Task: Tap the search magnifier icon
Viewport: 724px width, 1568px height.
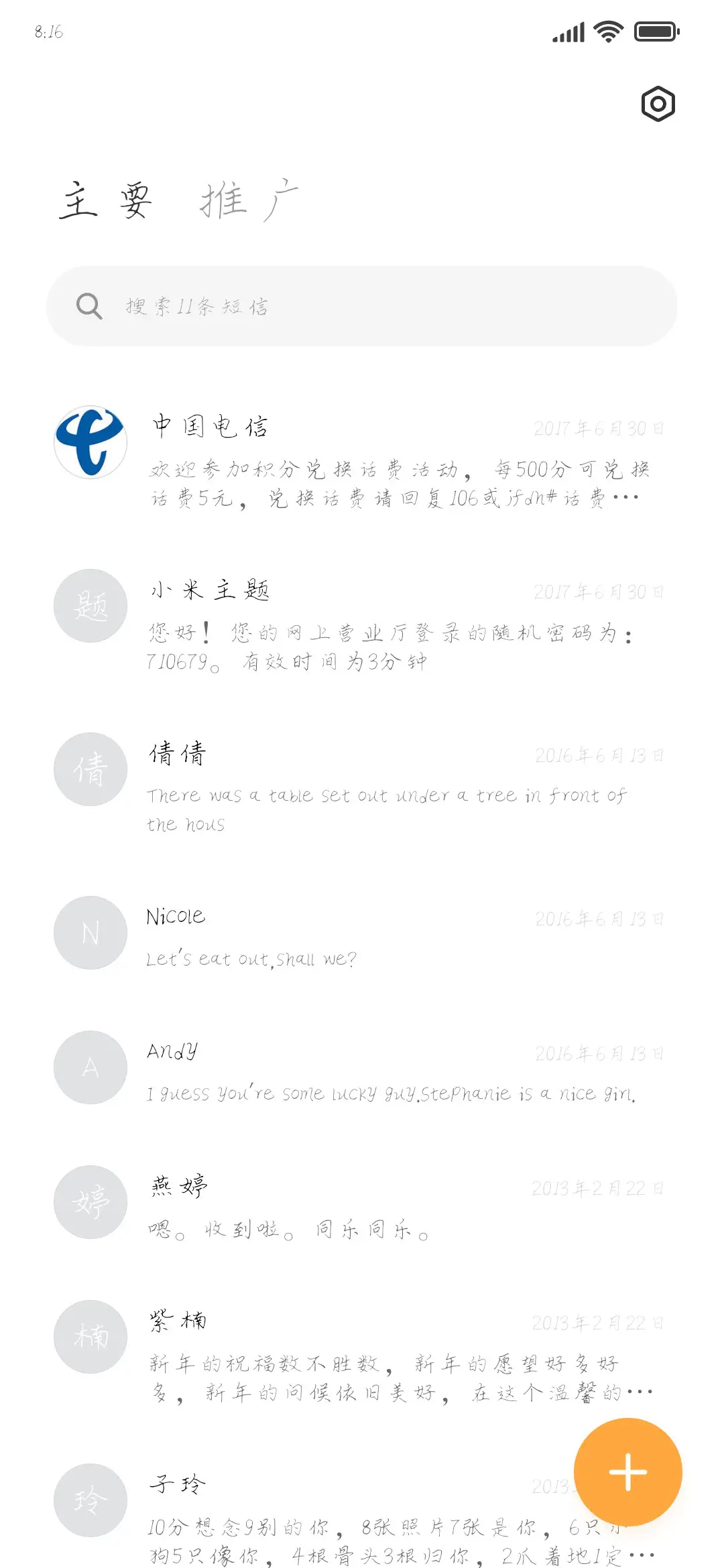Action: click(x=89, y=306)
